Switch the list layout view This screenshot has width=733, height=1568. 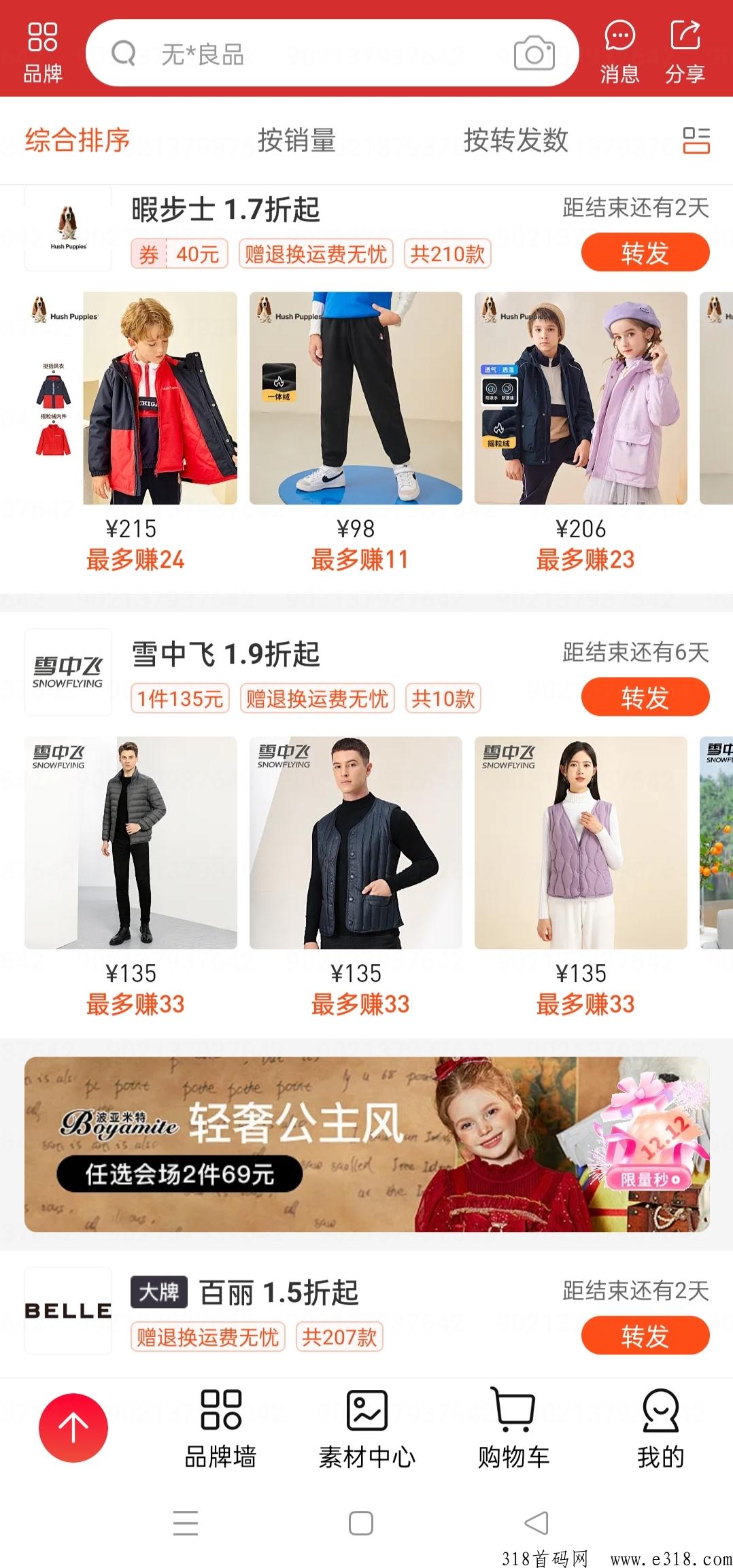click(x=696, y=141)
